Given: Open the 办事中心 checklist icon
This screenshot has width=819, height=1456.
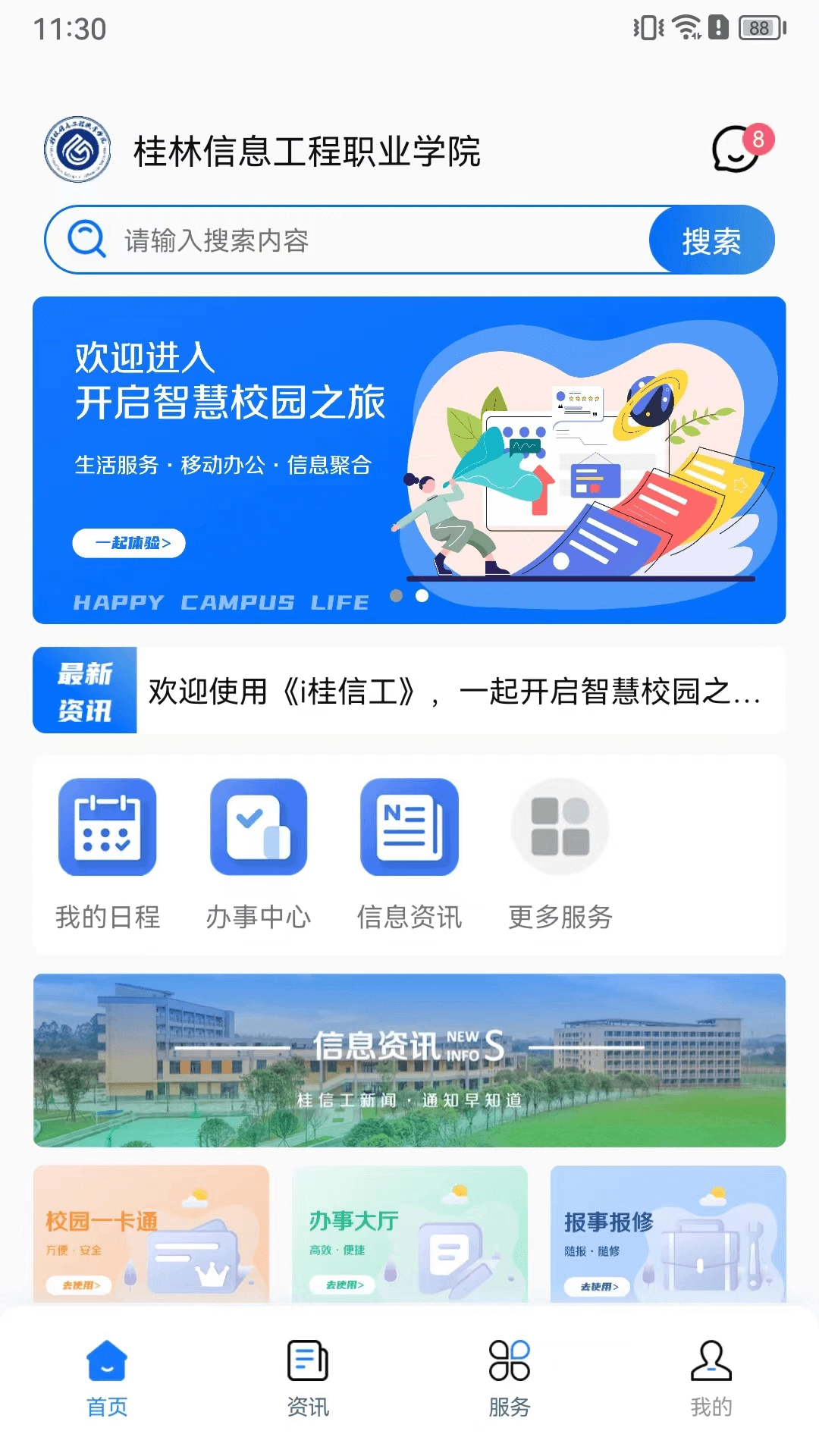Looking at the screenshot, I should click(258, 827).
